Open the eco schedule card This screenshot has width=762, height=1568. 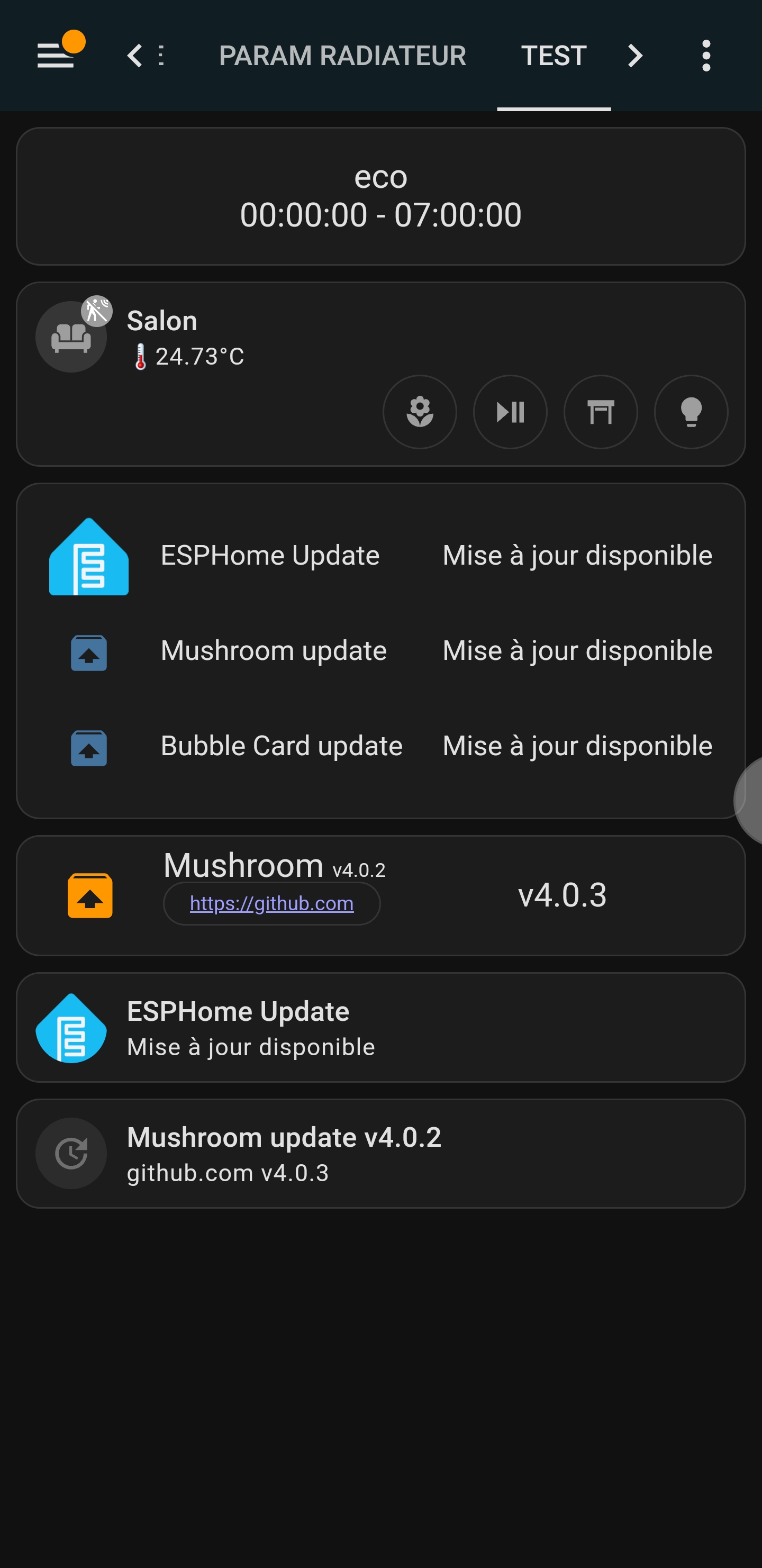coord(381,196)
